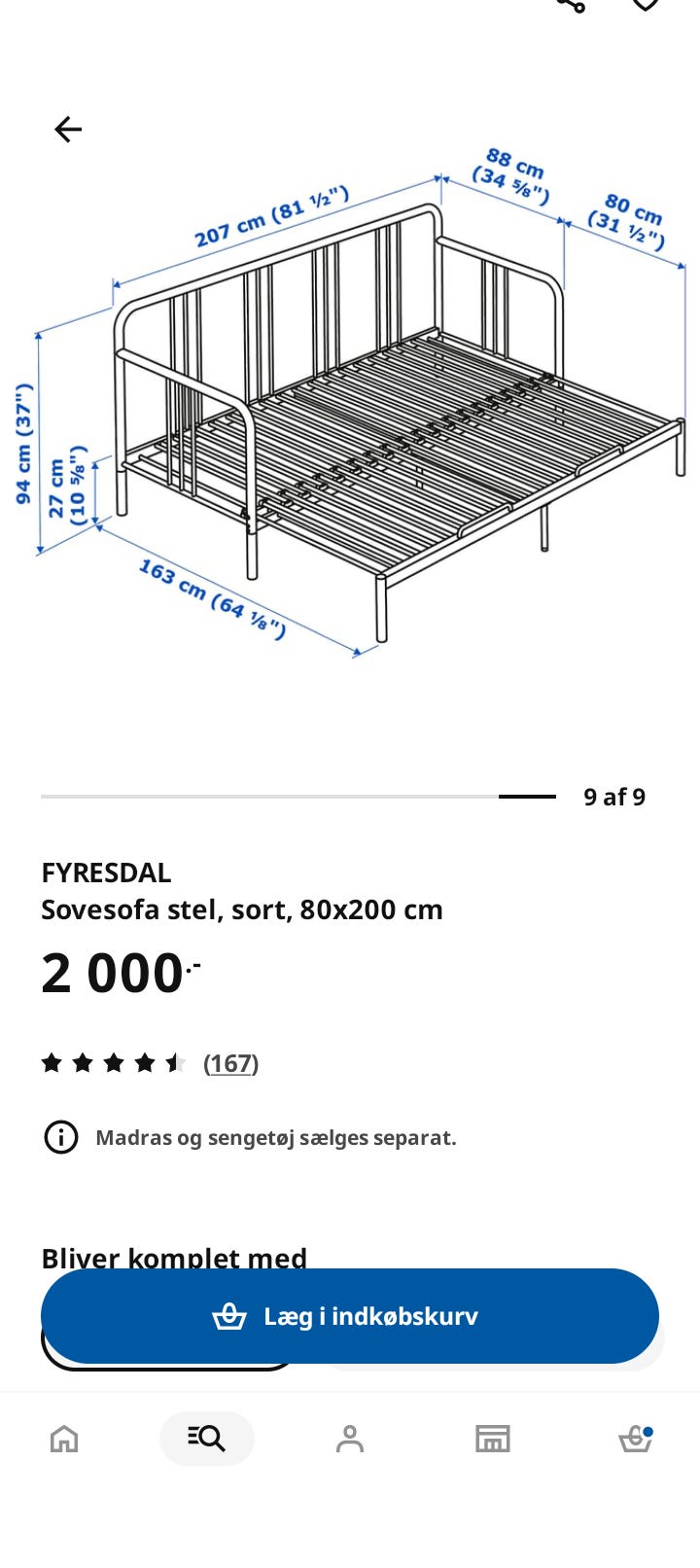Go to the Home tab
The height and width of the screenshot is (1568, 700).
click(x=64, y=1439)
